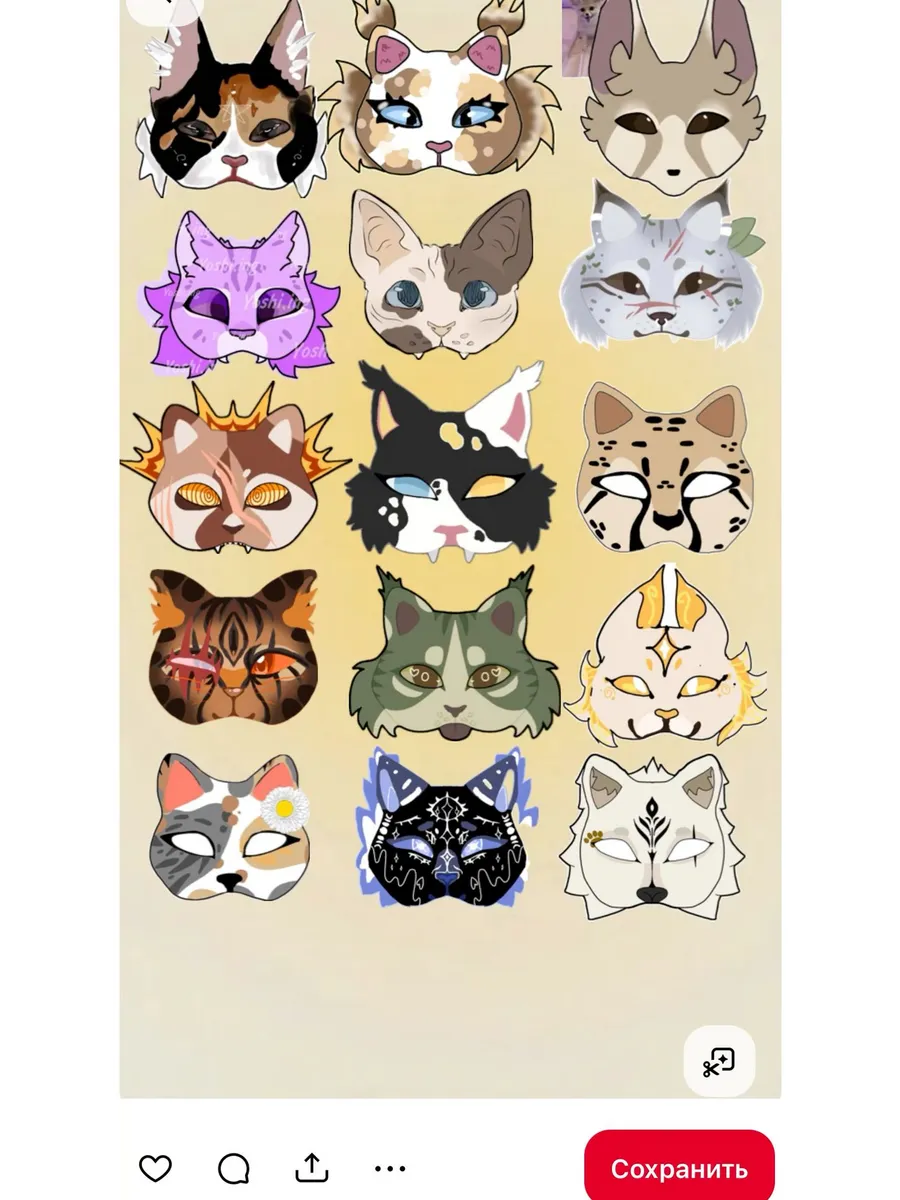The image size is (900, 1200).
Task: Share this pin
Action: point(312,1166)
